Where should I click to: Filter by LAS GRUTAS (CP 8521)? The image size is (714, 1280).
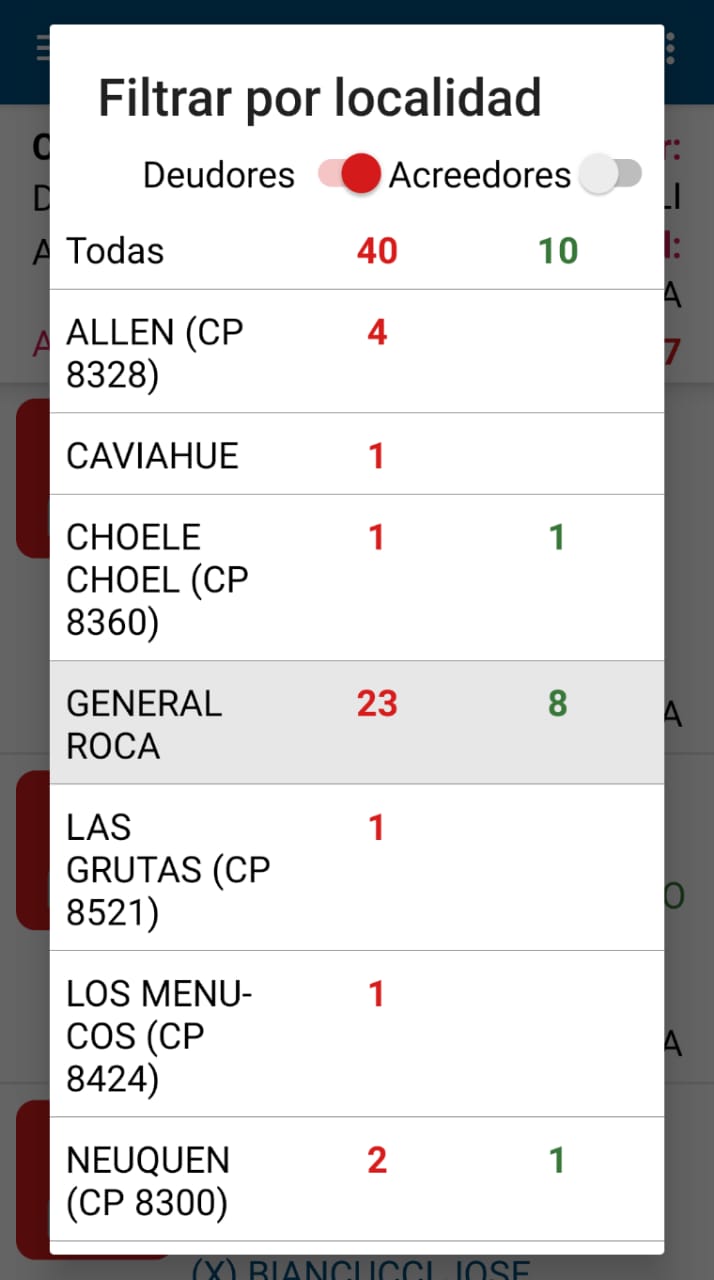tap(357, 868)
